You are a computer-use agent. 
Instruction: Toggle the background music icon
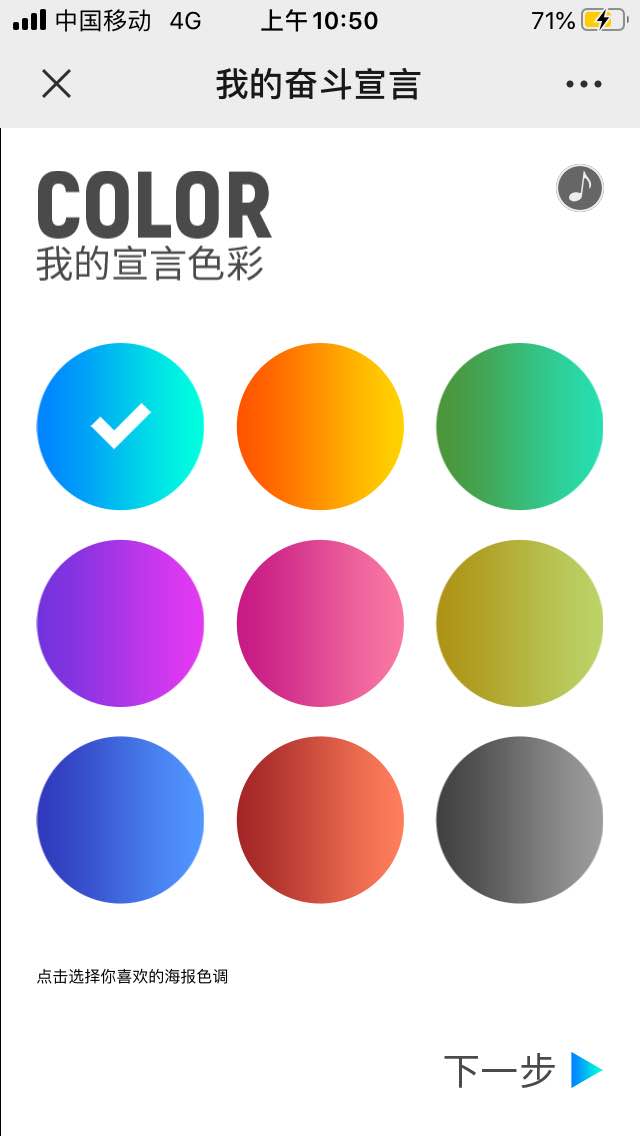(x=580, y=188)
